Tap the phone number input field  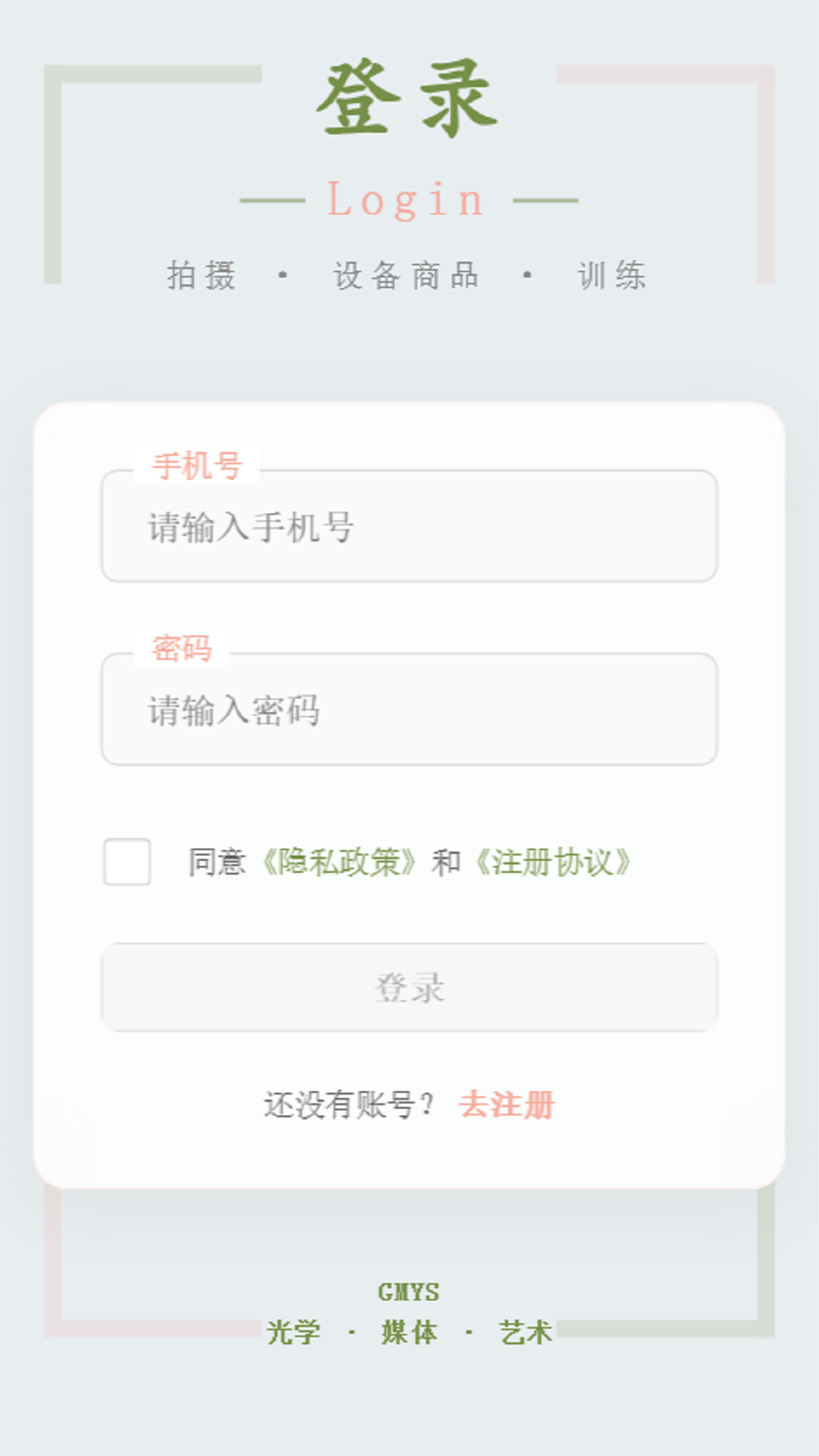(409, 527)
